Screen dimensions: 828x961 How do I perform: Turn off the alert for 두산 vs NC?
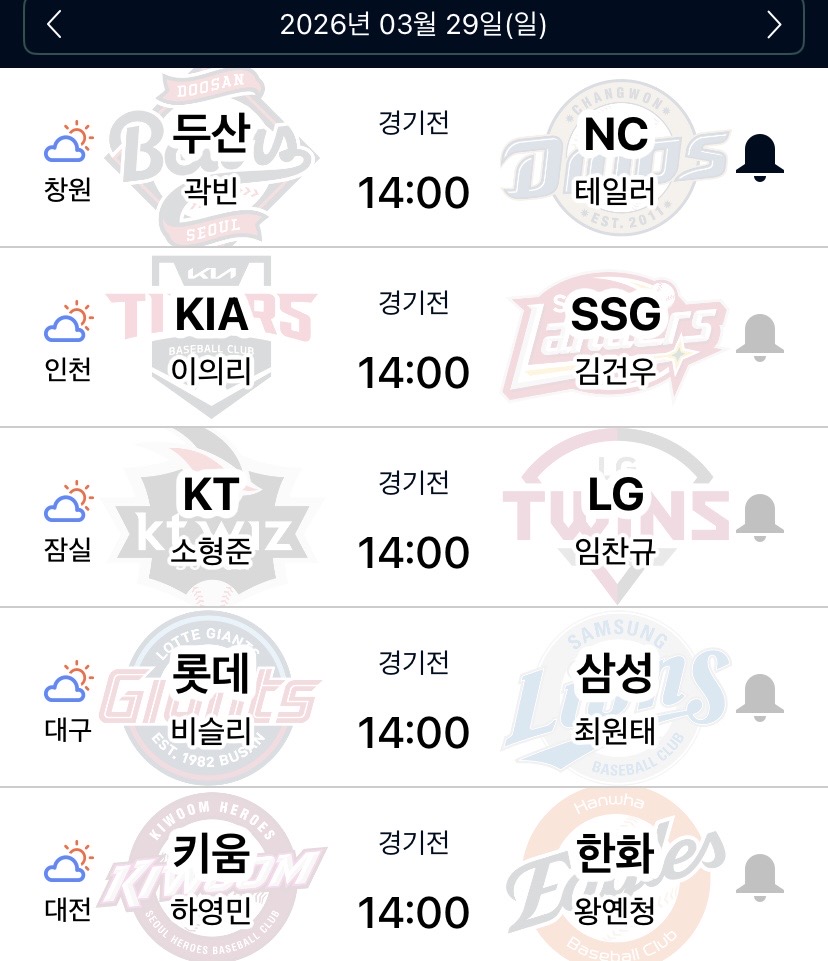[x=759, y=157]
